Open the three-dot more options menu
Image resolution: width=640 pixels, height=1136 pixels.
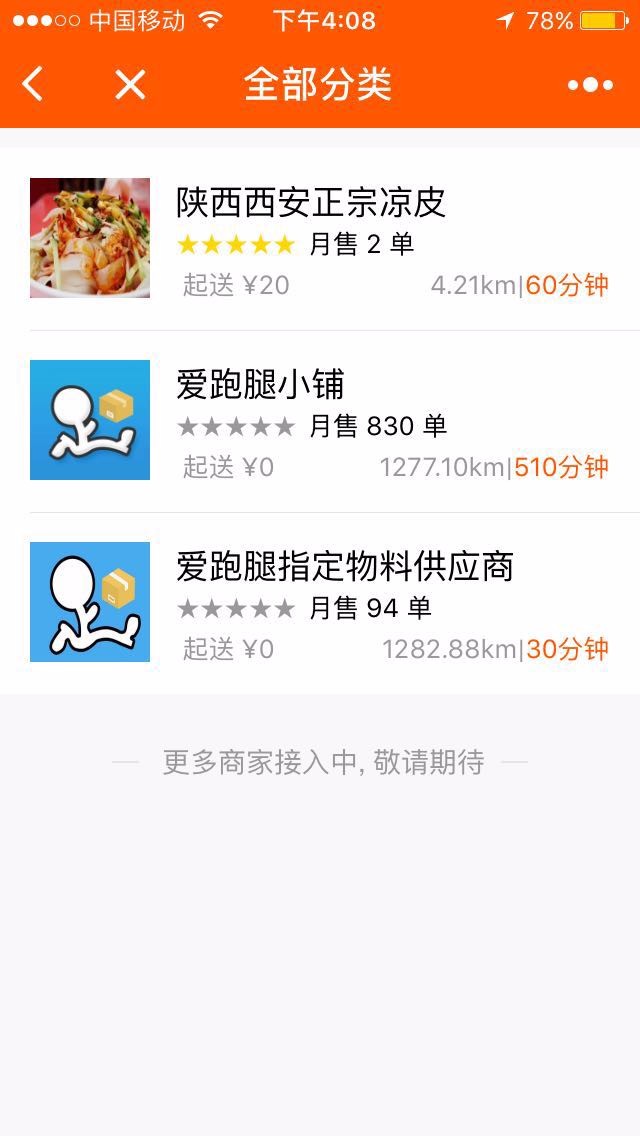pos(590,85)
